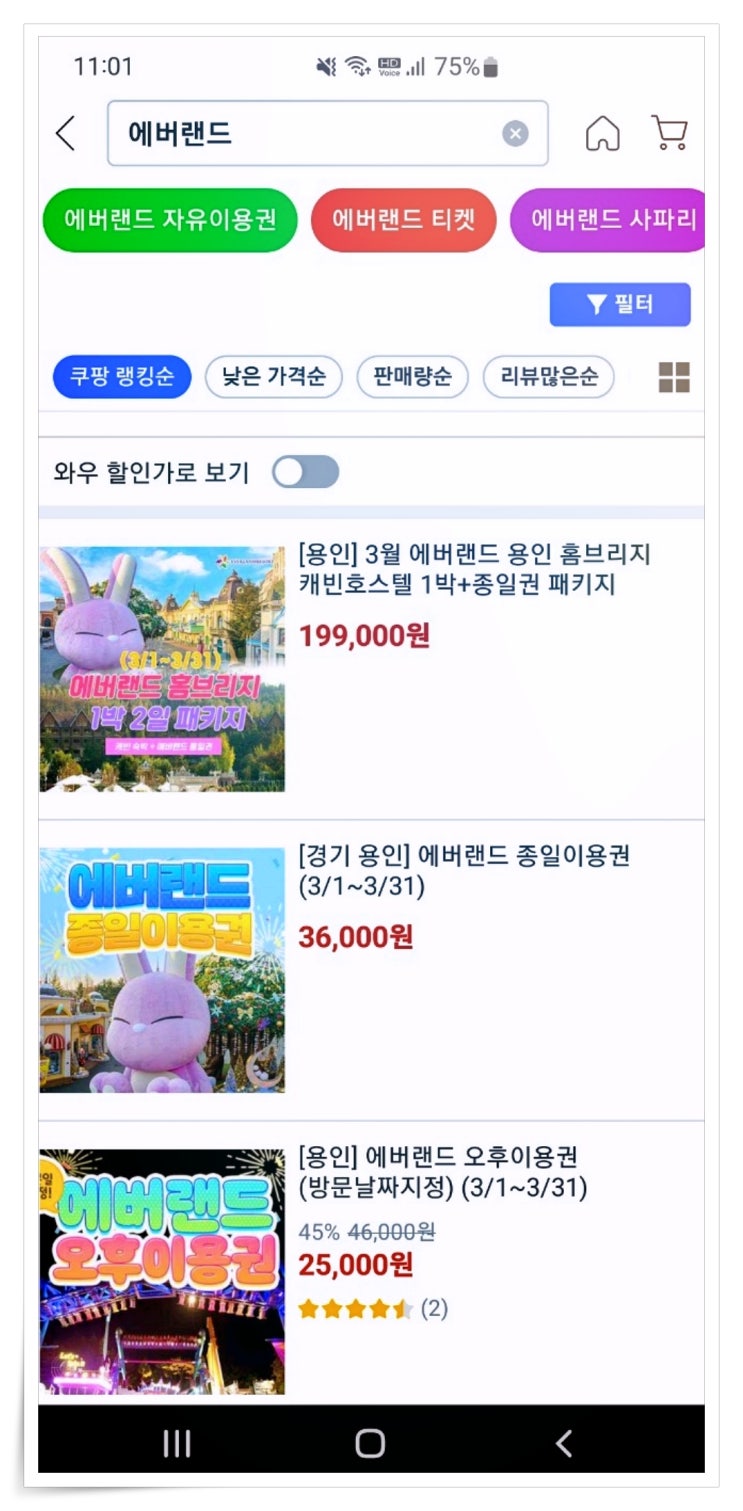Sort by 쿠팡 랭킹순
The height and width of the screenshot is (1511, 743).
[x=121, y=377]
